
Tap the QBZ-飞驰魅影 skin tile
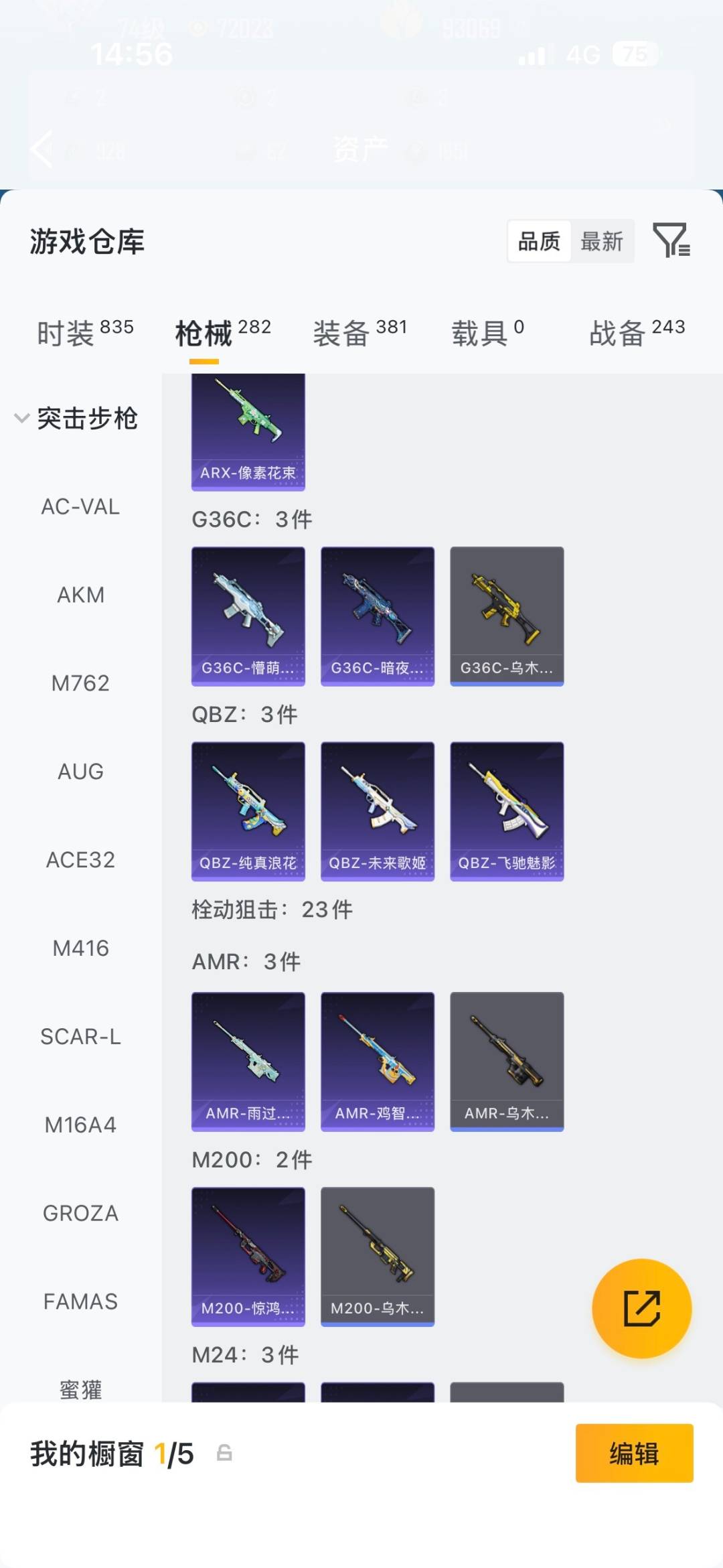coord(507,811)
